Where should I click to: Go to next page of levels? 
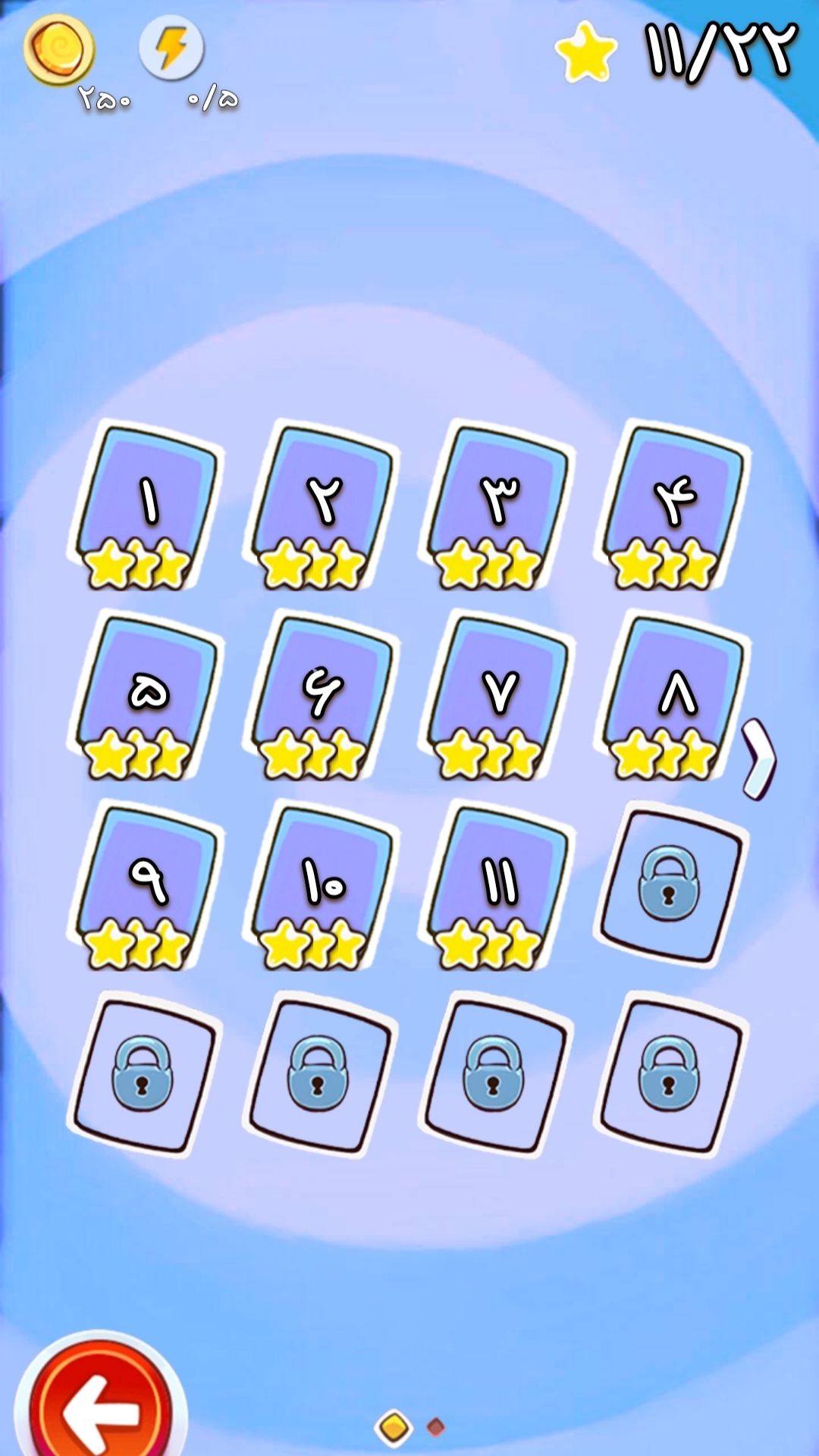click(758, 759)
